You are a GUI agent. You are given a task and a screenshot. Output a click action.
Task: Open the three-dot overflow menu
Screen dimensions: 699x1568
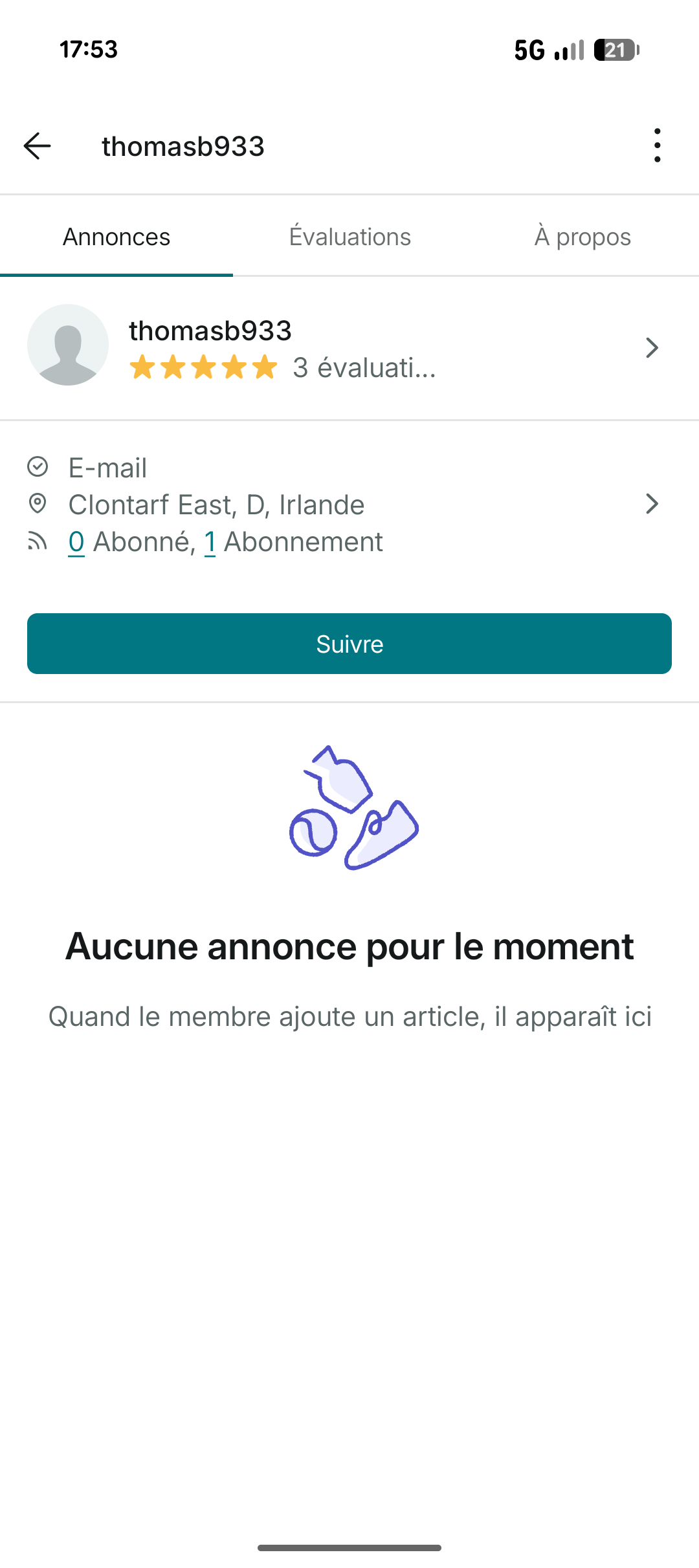tap(657, 146)
